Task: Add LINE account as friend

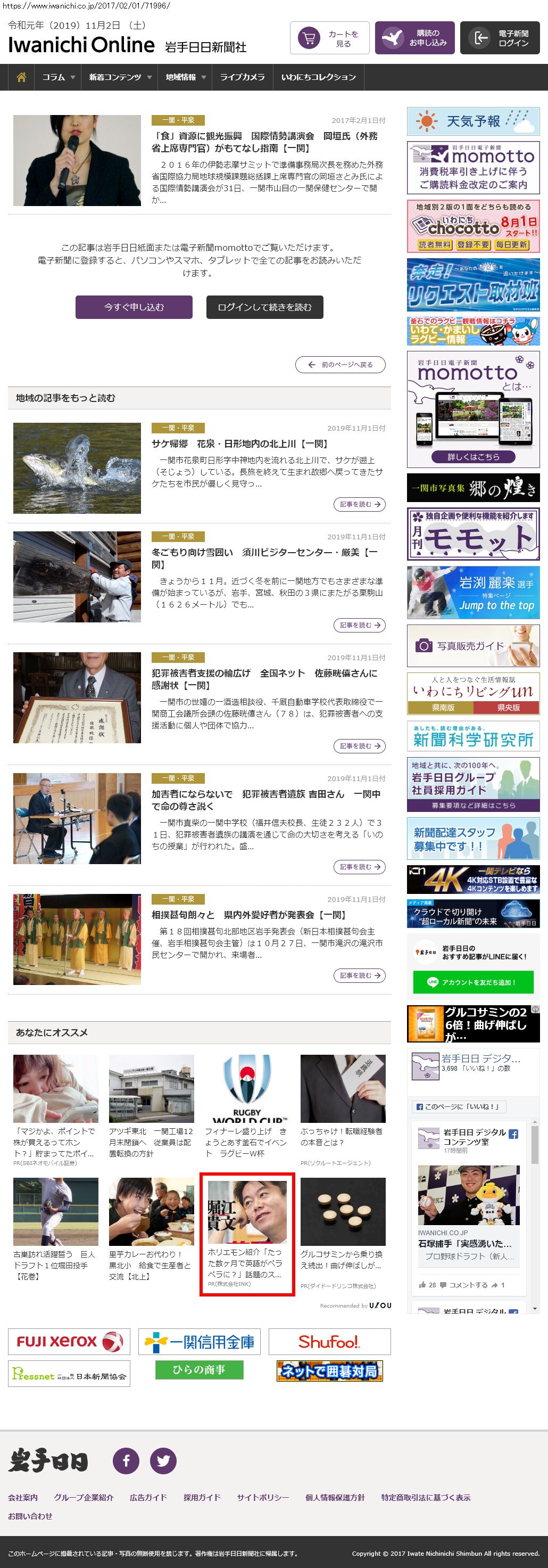Action: pos(472,982)
